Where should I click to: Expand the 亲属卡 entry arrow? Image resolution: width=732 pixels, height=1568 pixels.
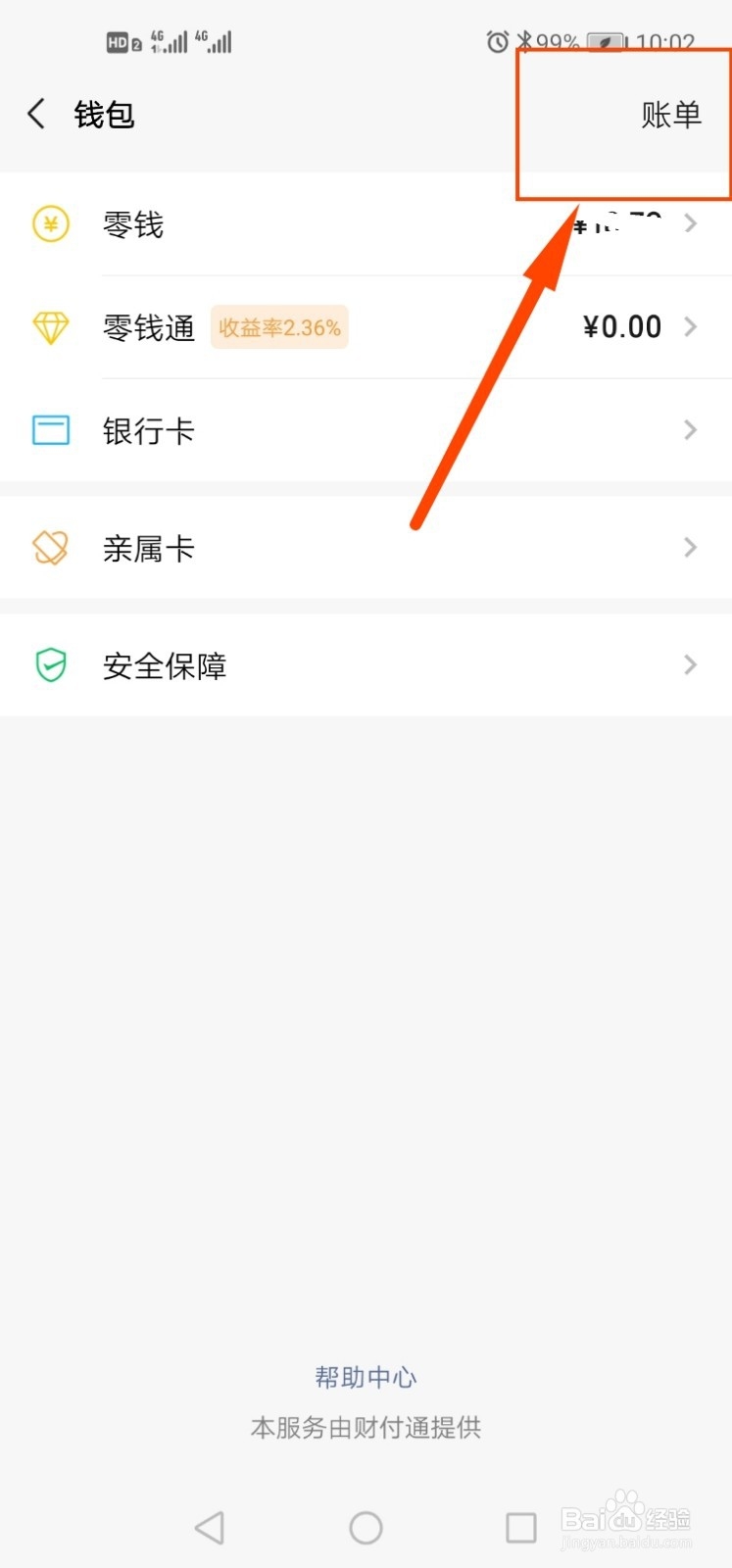pos(691,547)
